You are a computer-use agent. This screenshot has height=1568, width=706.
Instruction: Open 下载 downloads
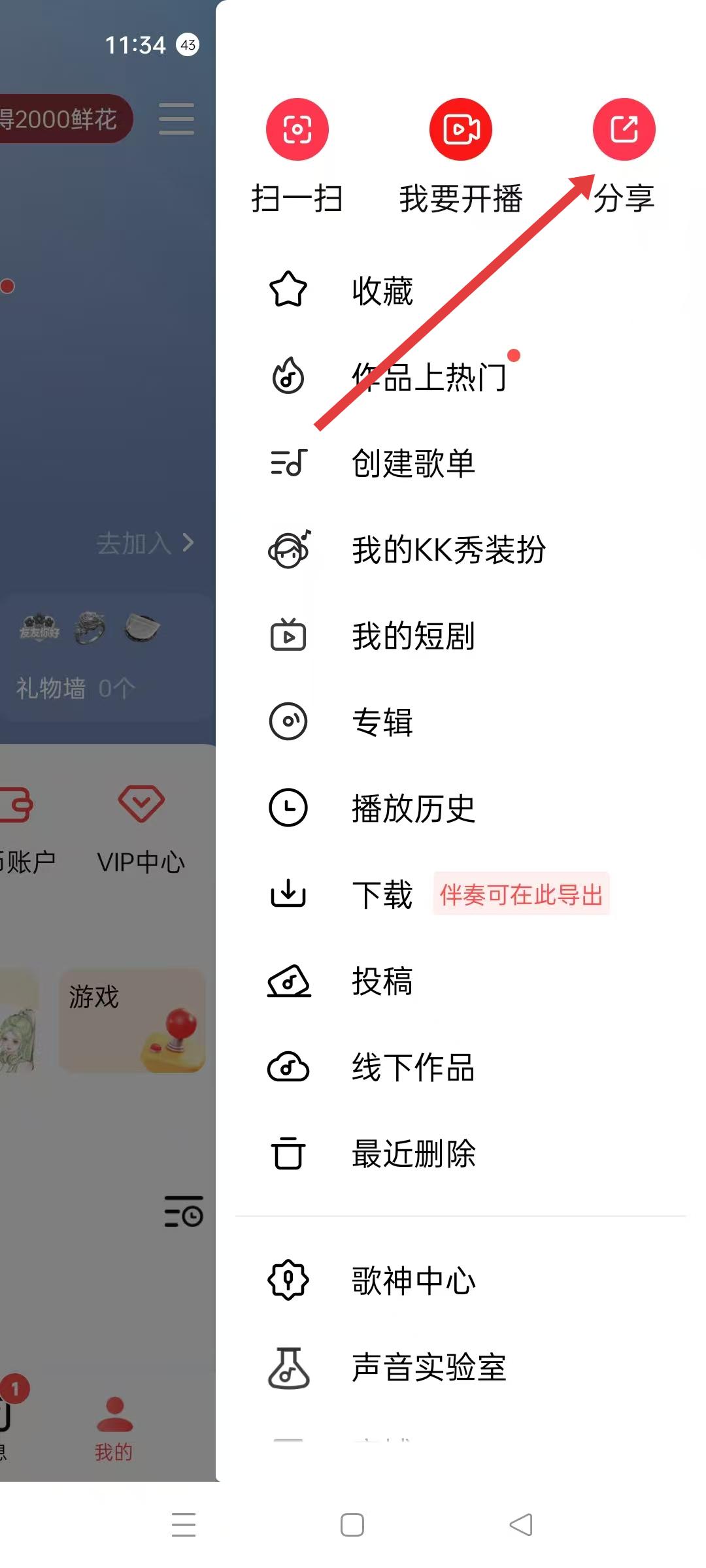[382, 894]
